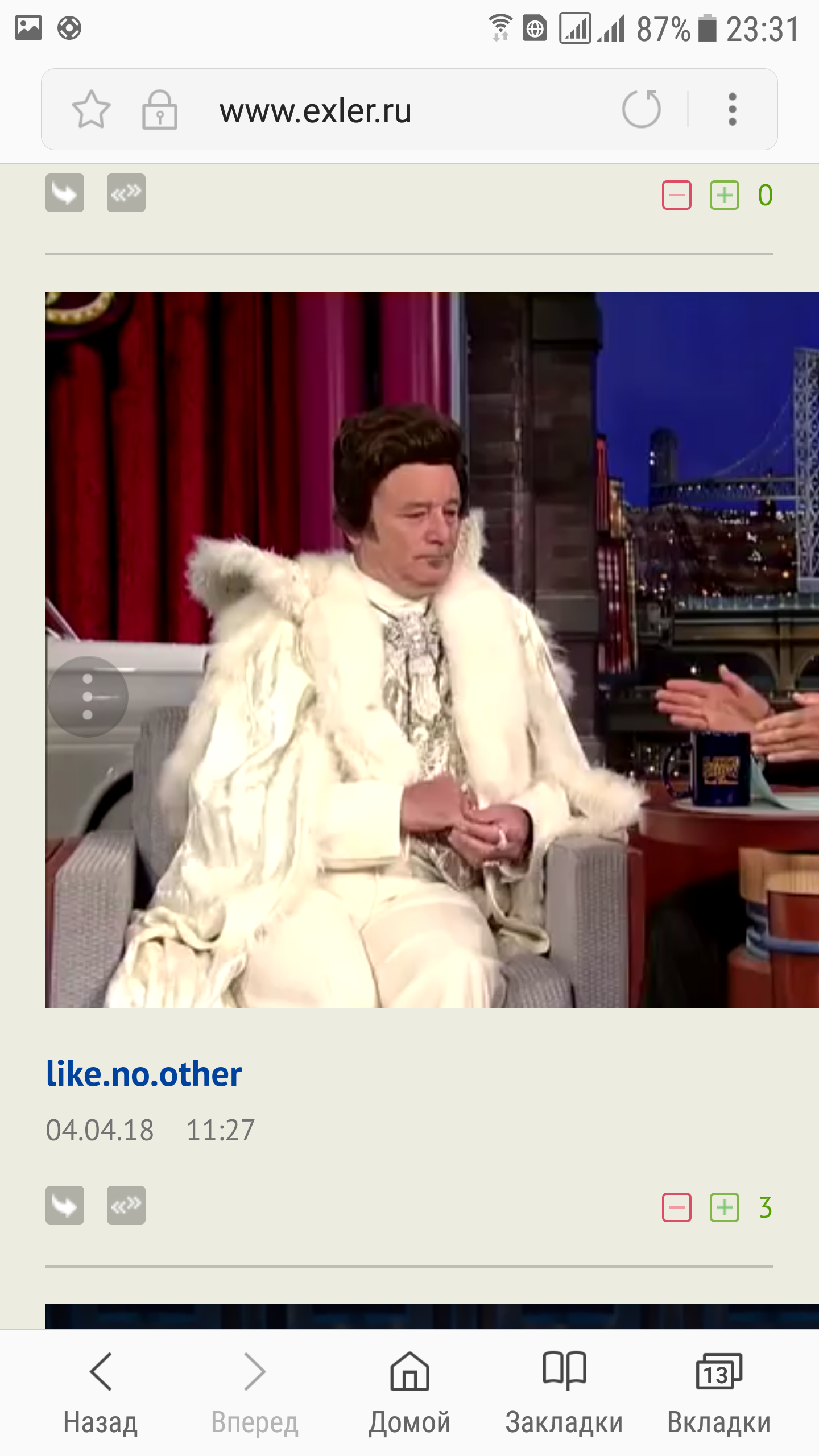Open like.no.other user profile
The width and height of the screenshot is (819, 1456).
(x=144, y=1074)
